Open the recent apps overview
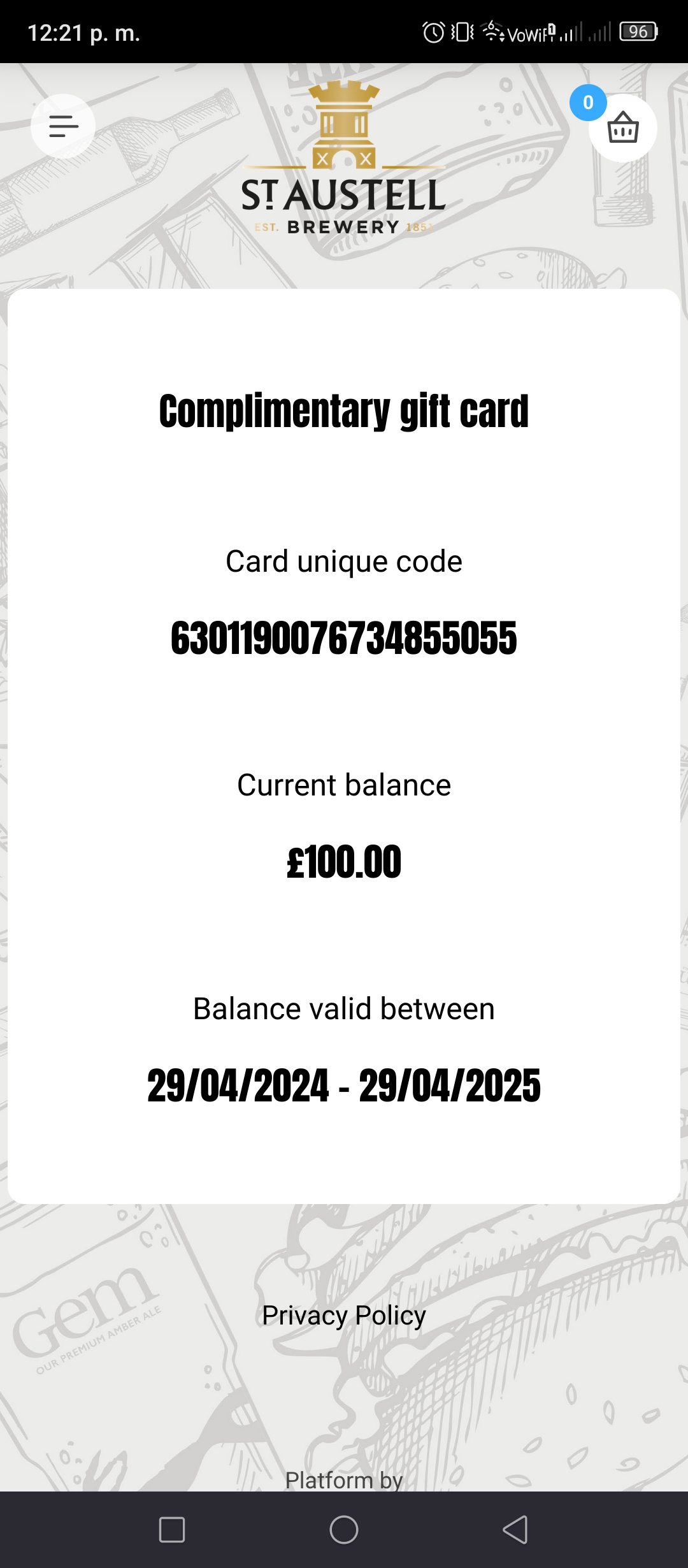This screenshot has height=1568, width=688. coord(172,1530)
